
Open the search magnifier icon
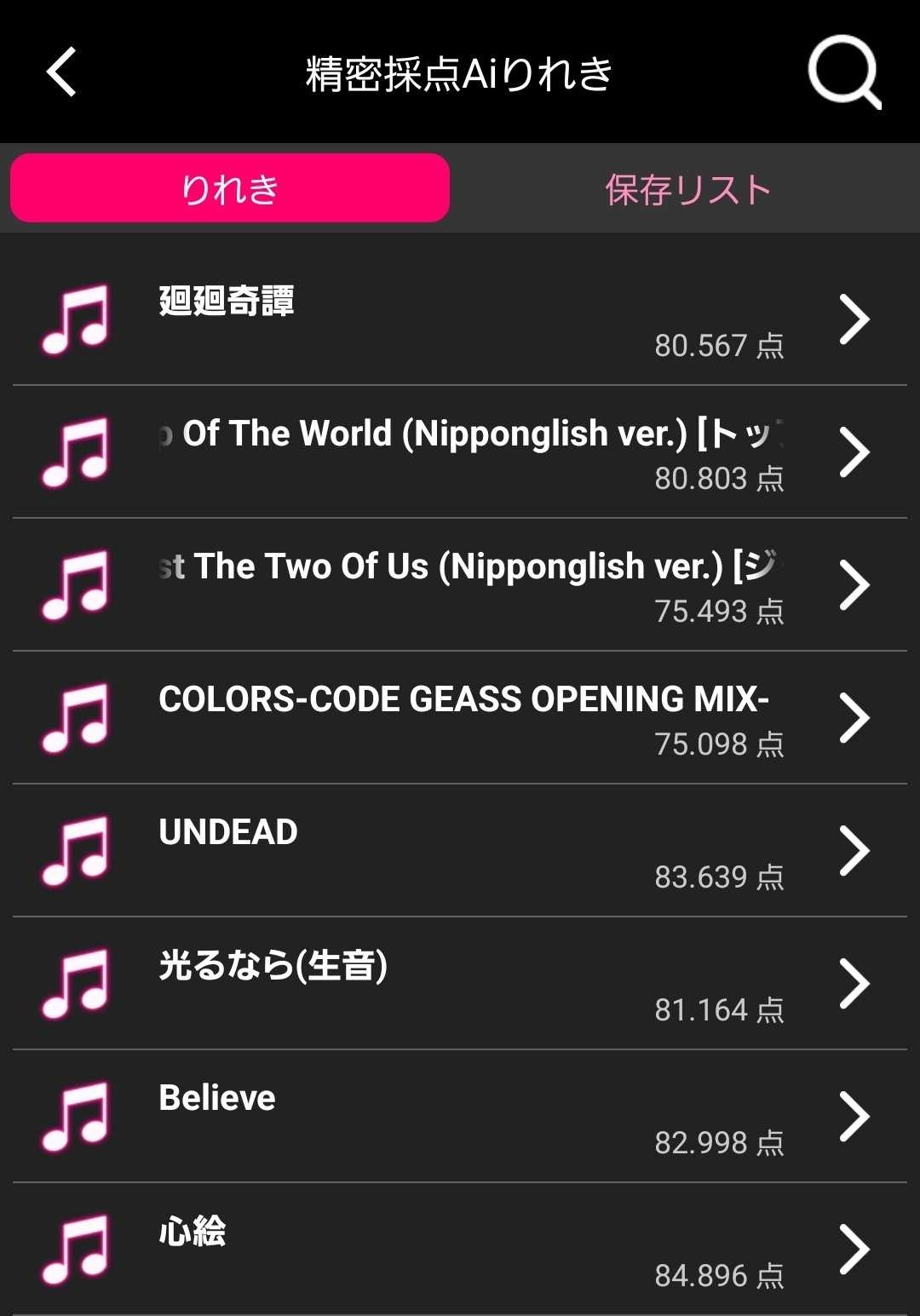click(x=843, y=72)
